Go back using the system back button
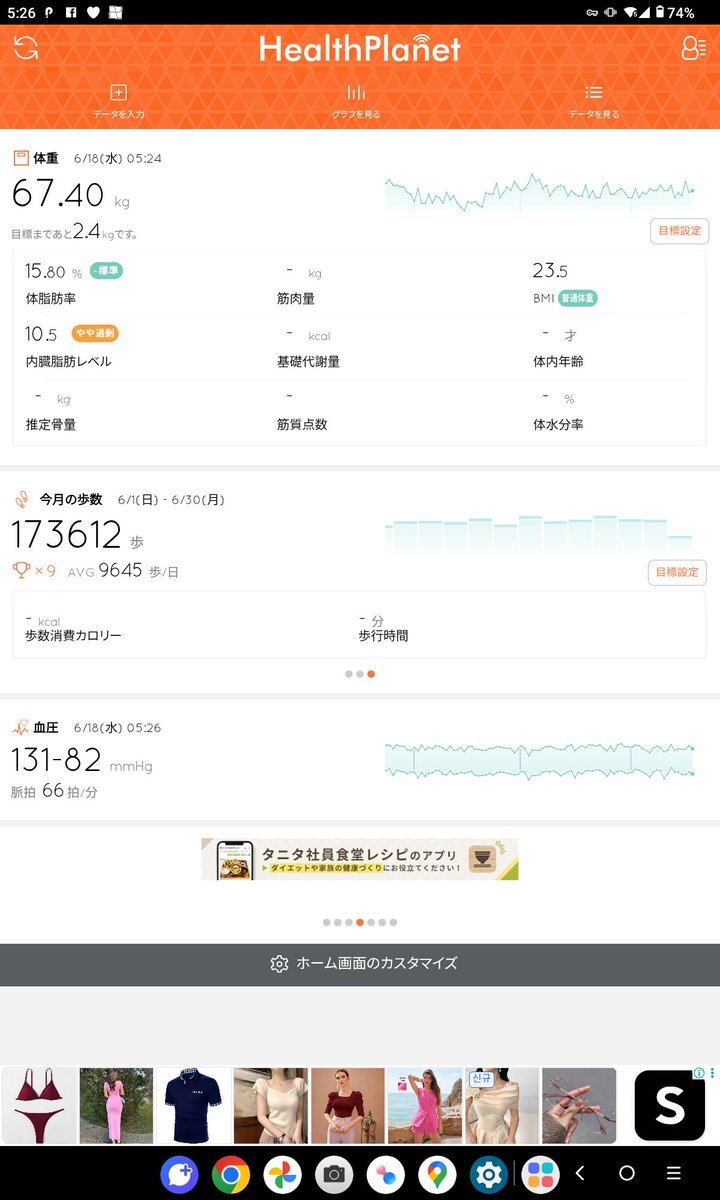Screen dimensions: 720x1200 [580, 1174]
